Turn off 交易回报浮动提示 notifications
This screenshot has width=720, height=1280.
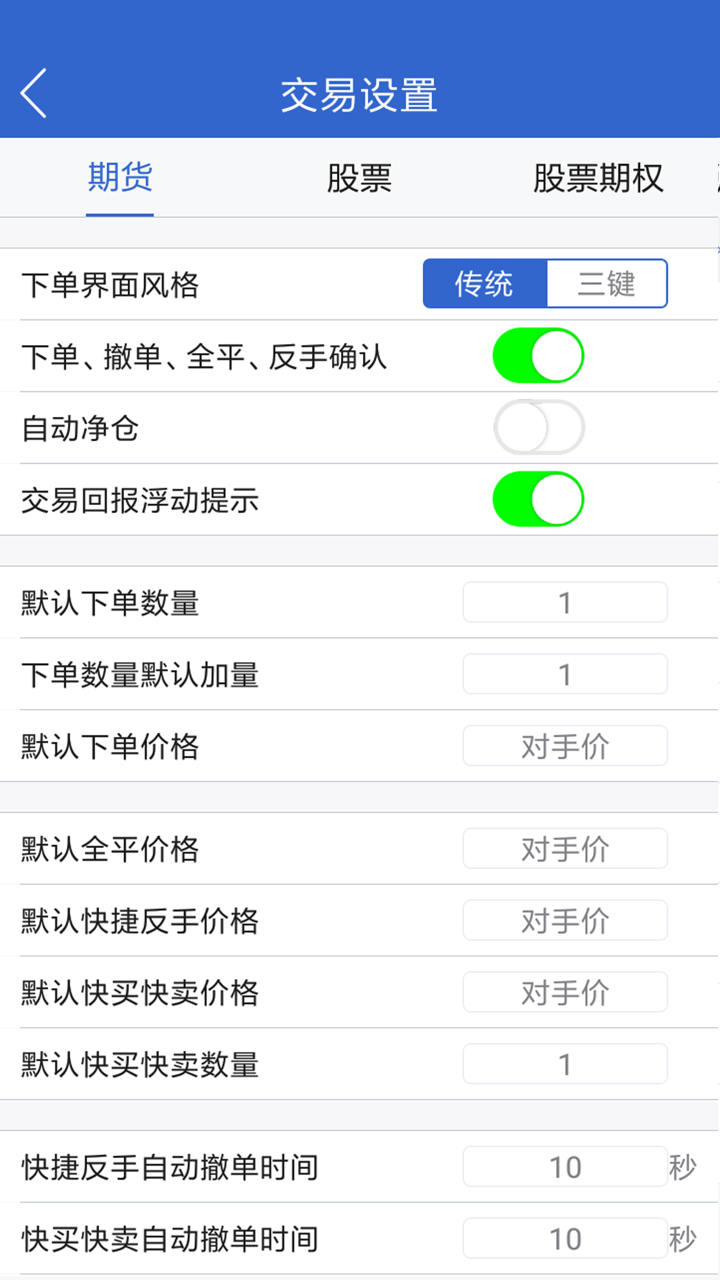[539, 499]
